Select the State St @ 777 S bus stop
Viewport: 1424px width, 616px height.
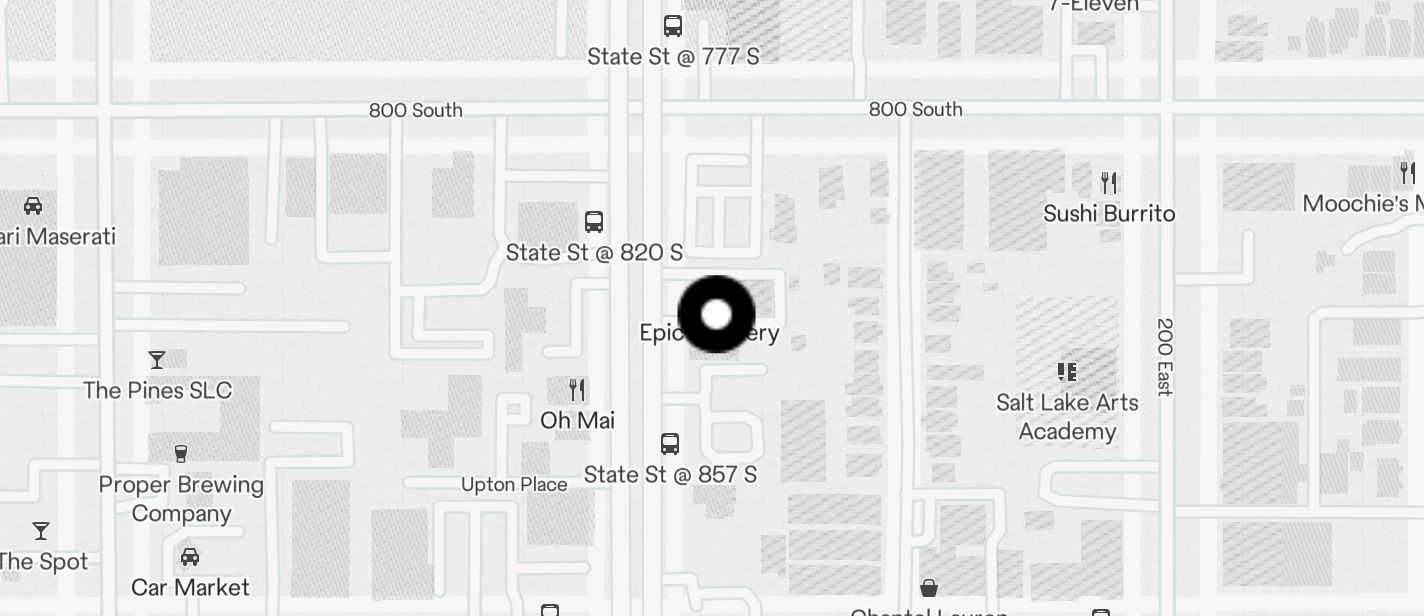[673, 26]
